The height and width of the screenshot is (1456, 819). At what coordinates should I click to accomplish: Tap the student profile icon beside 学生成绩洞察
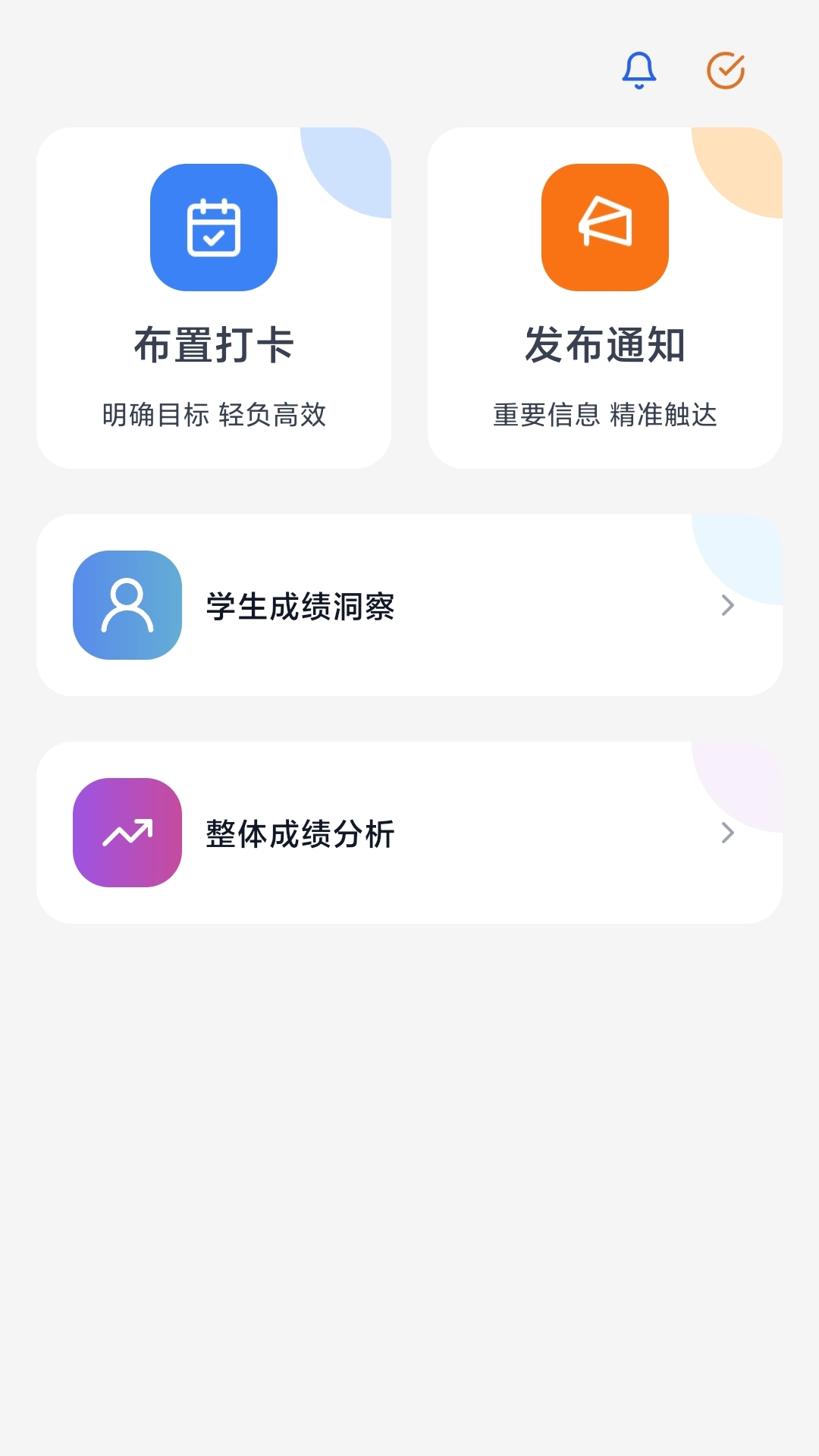(x=127, y=606)
